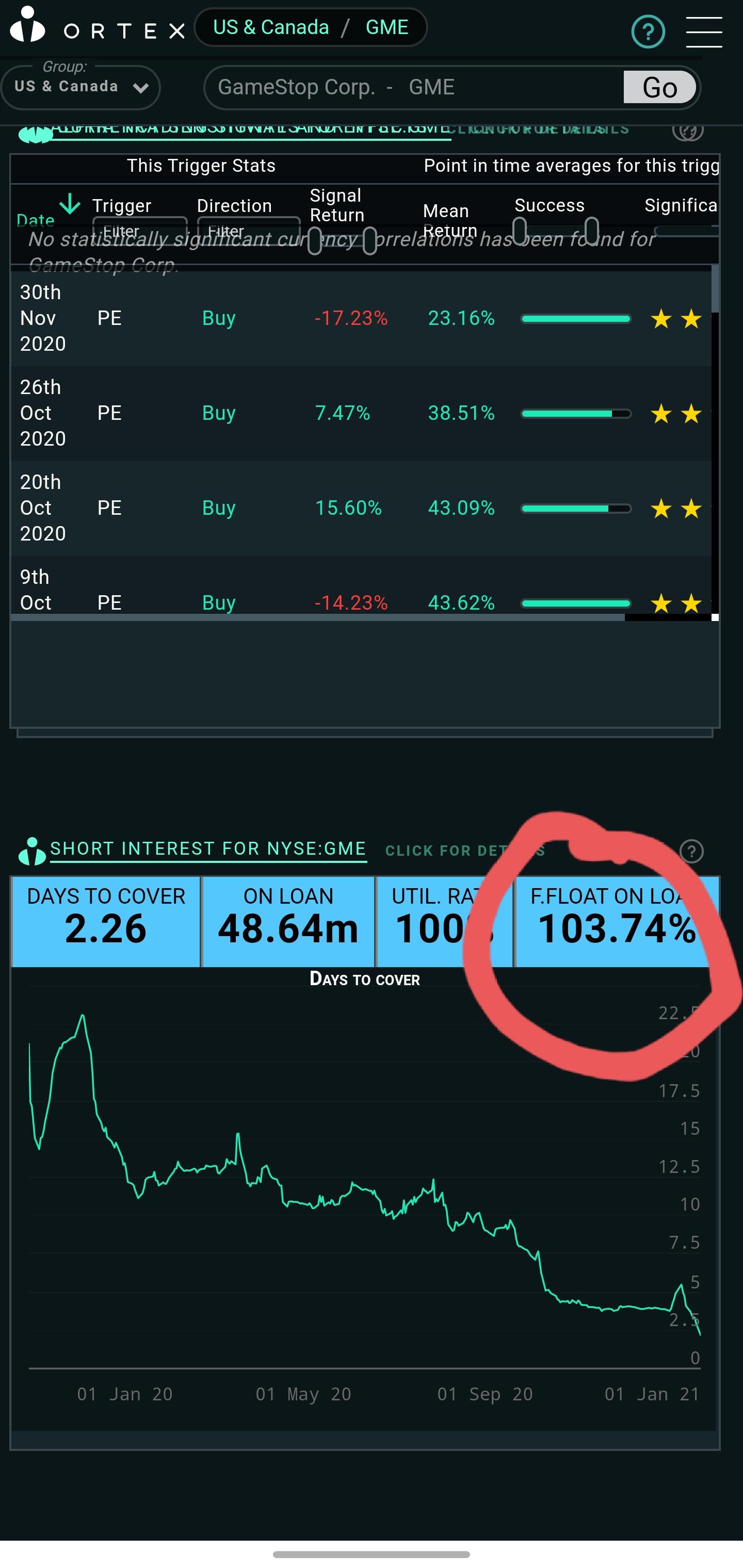Select the Days to Cover tile
This screenshot has width=743, height=1568.
pyautogui.click(x=106, y=921)
